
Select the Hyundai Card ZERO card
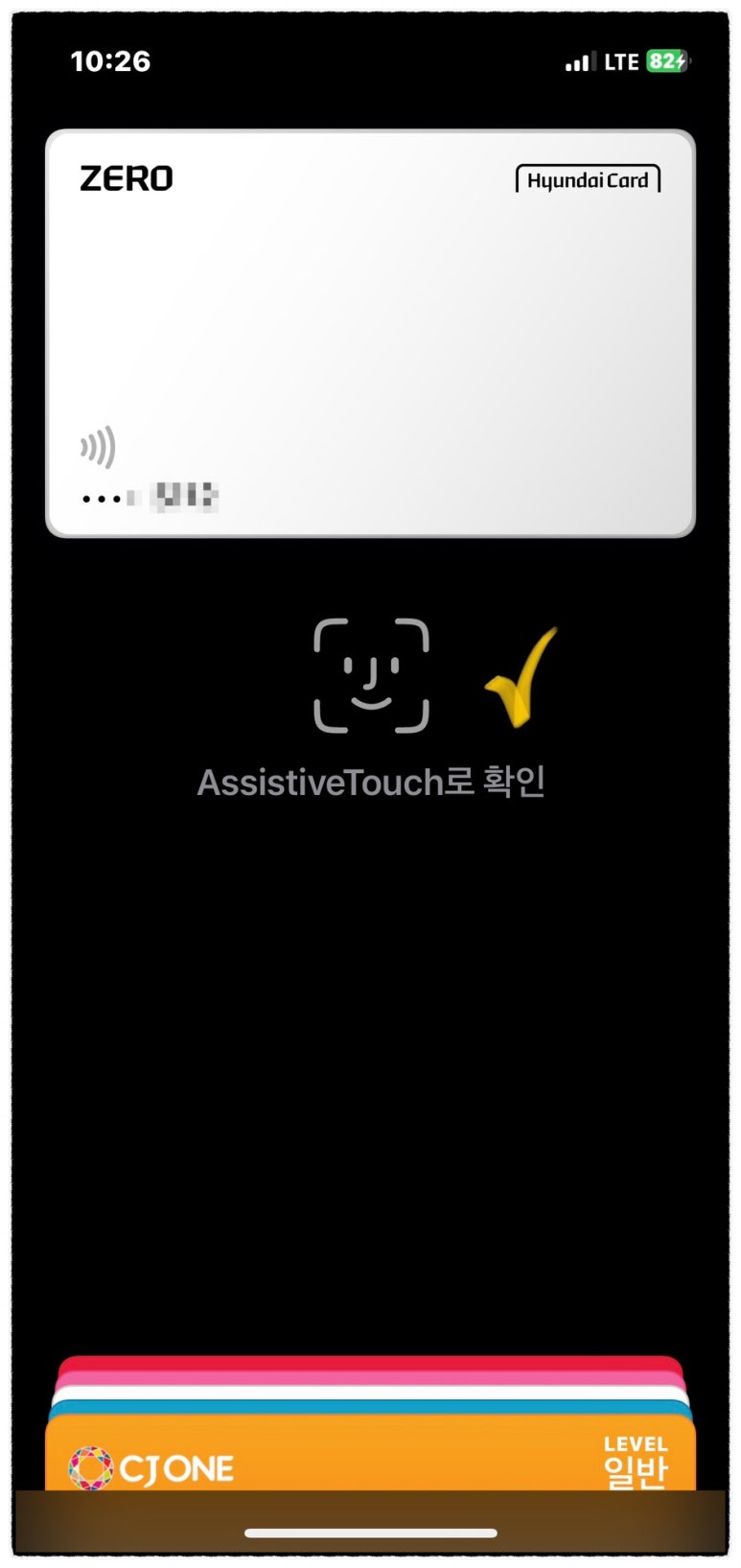(x=370, y=333)
